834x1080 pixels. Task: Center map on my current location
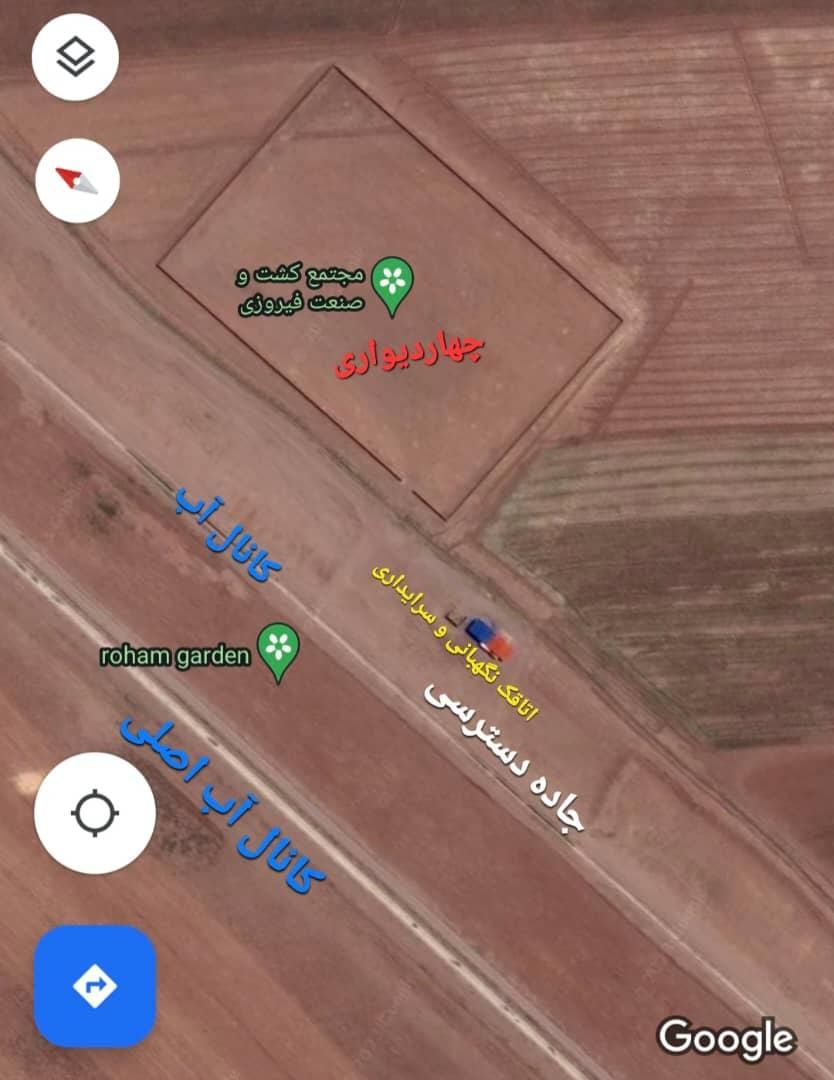point(95,811)
